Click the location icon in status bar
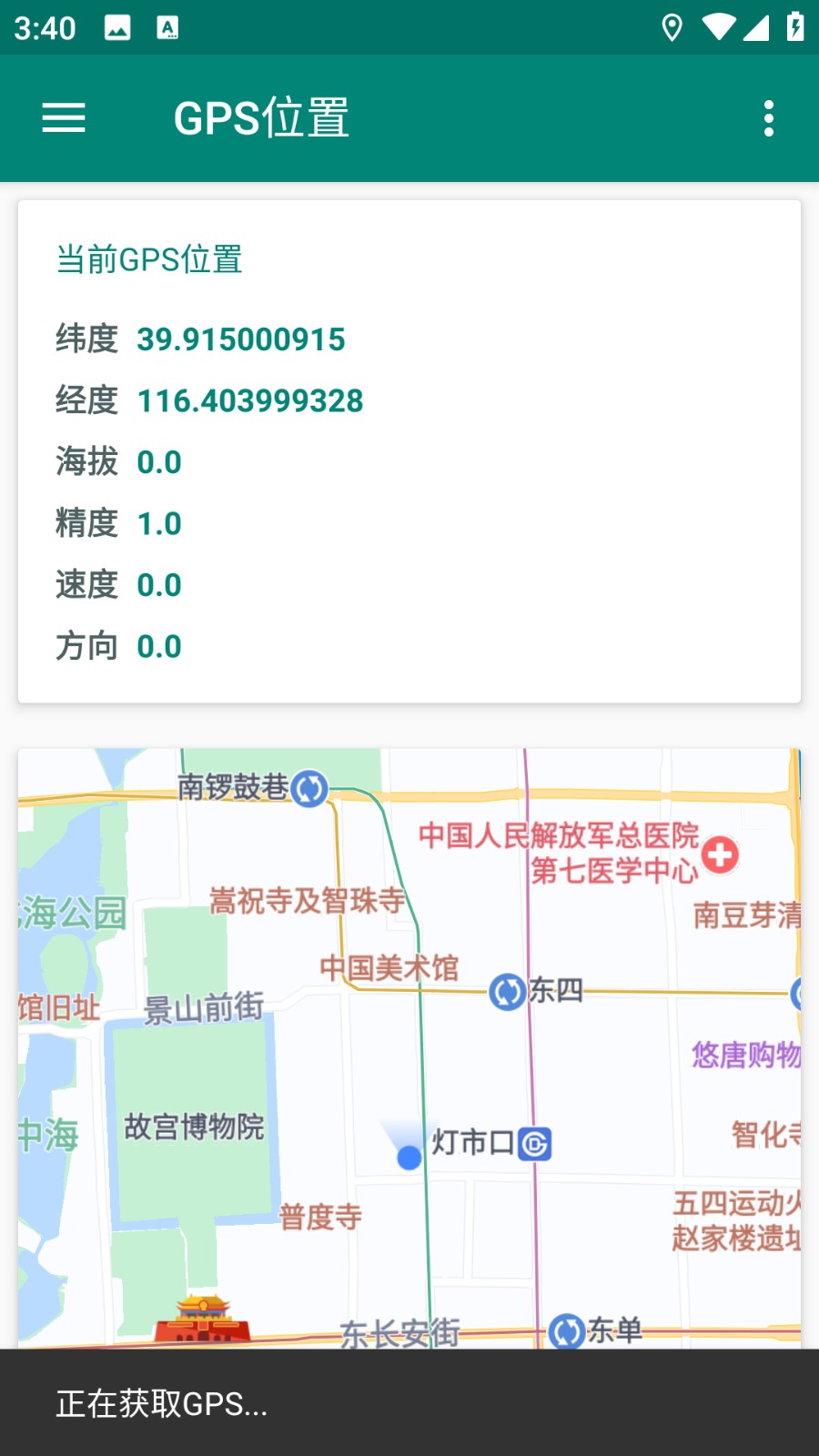This screenshot has width=819, height=1456. pyautogui.click(x=671, y=28)
